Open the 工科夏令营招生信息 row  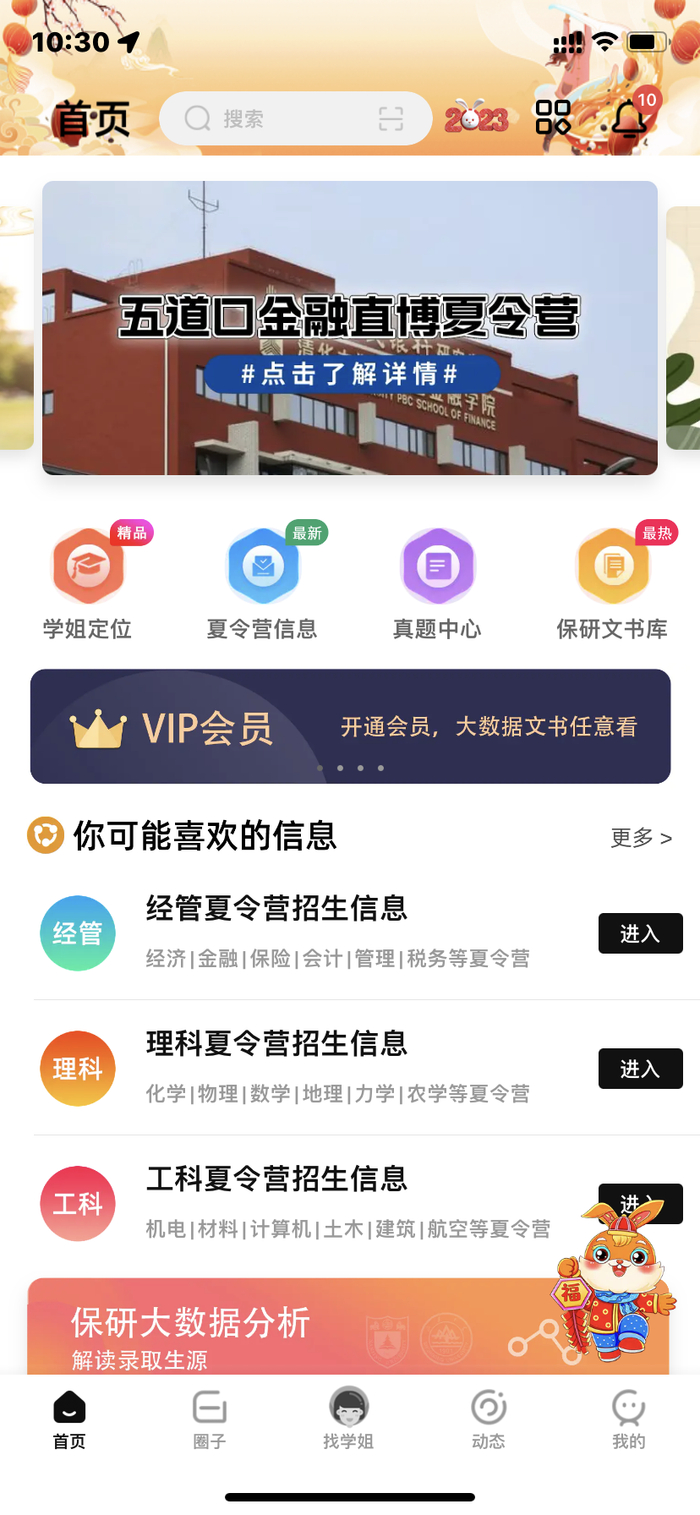pyautogui.click(x=350, y=1203)
